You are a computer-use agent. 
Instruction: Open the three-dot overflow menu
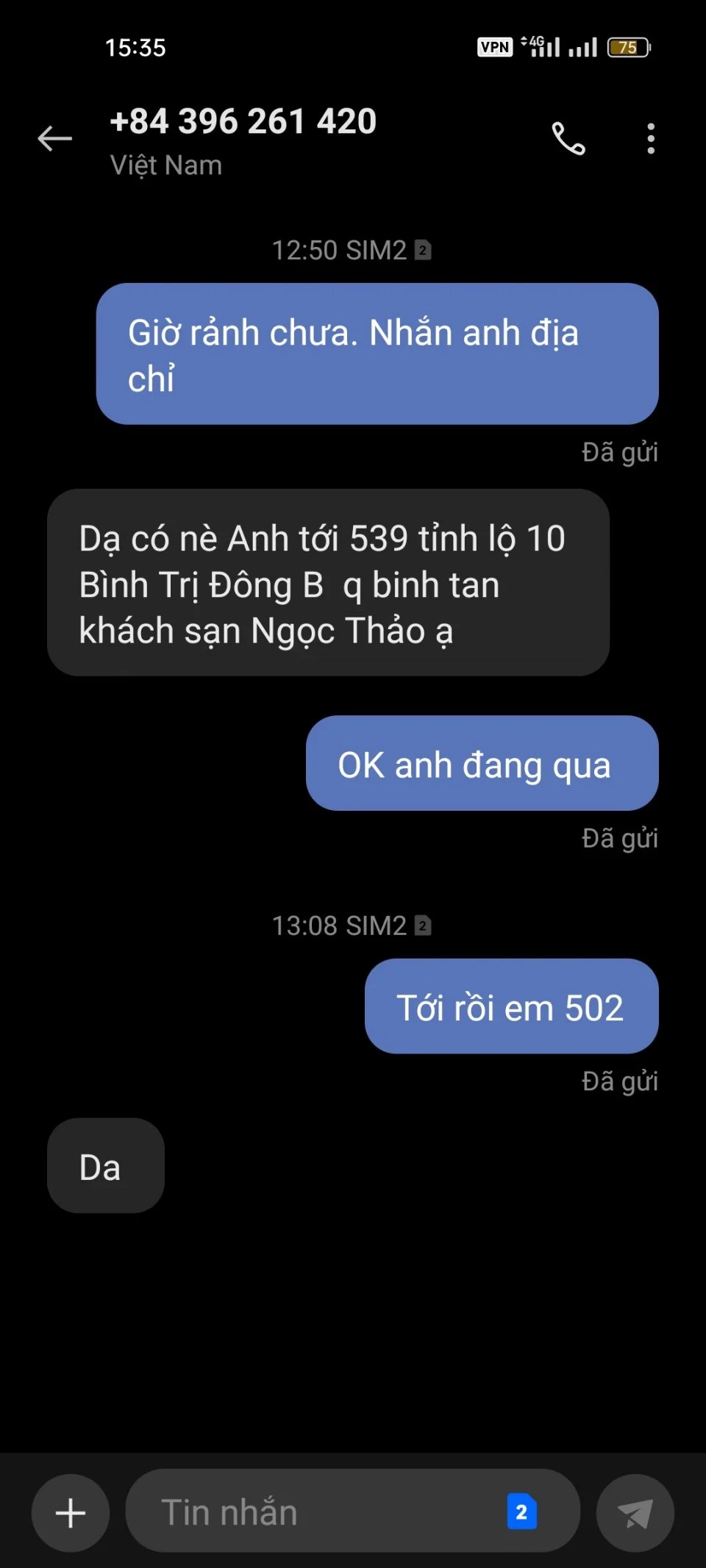pyautogui.click(x=651, y=138)
